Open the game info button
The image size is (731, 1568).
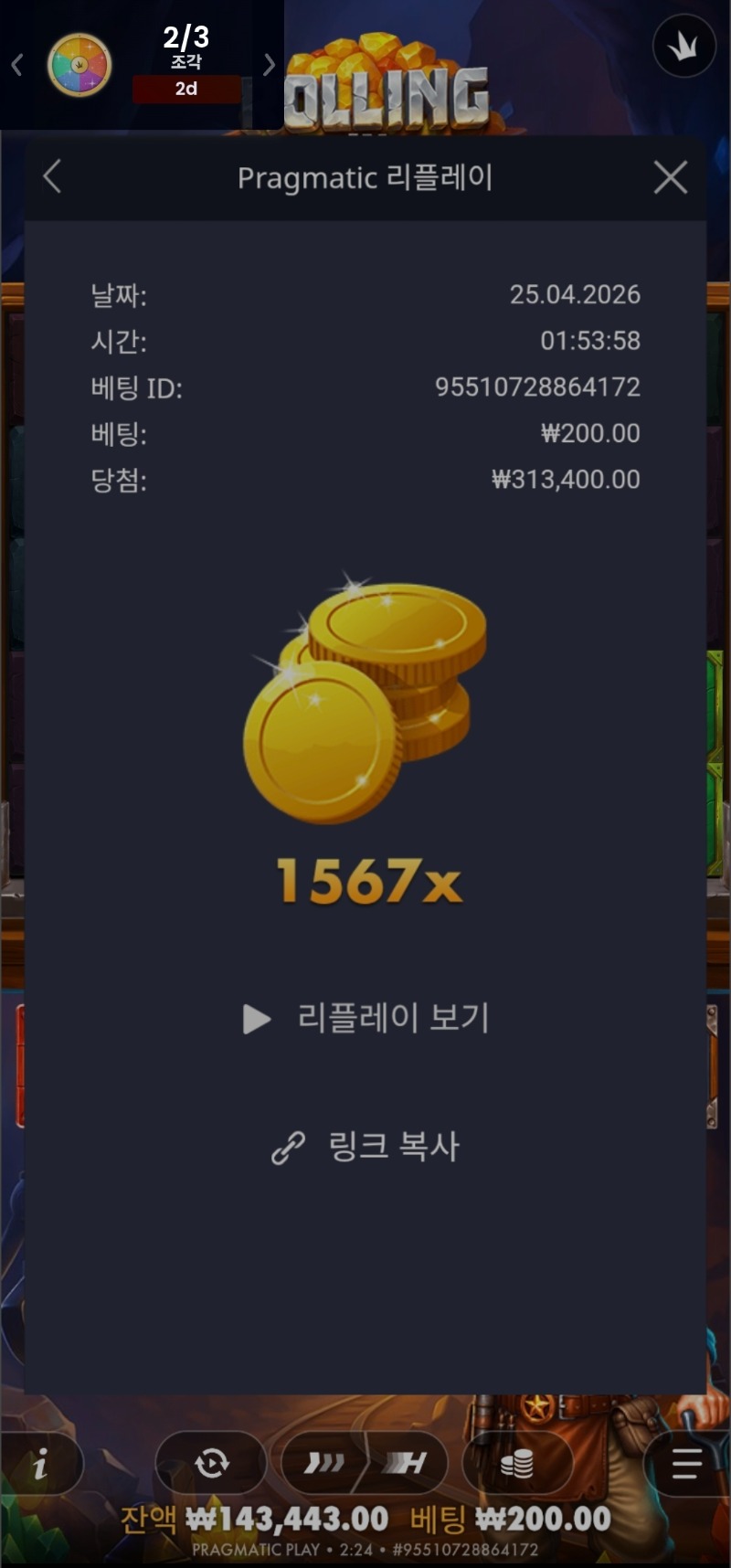(40, 1465)
